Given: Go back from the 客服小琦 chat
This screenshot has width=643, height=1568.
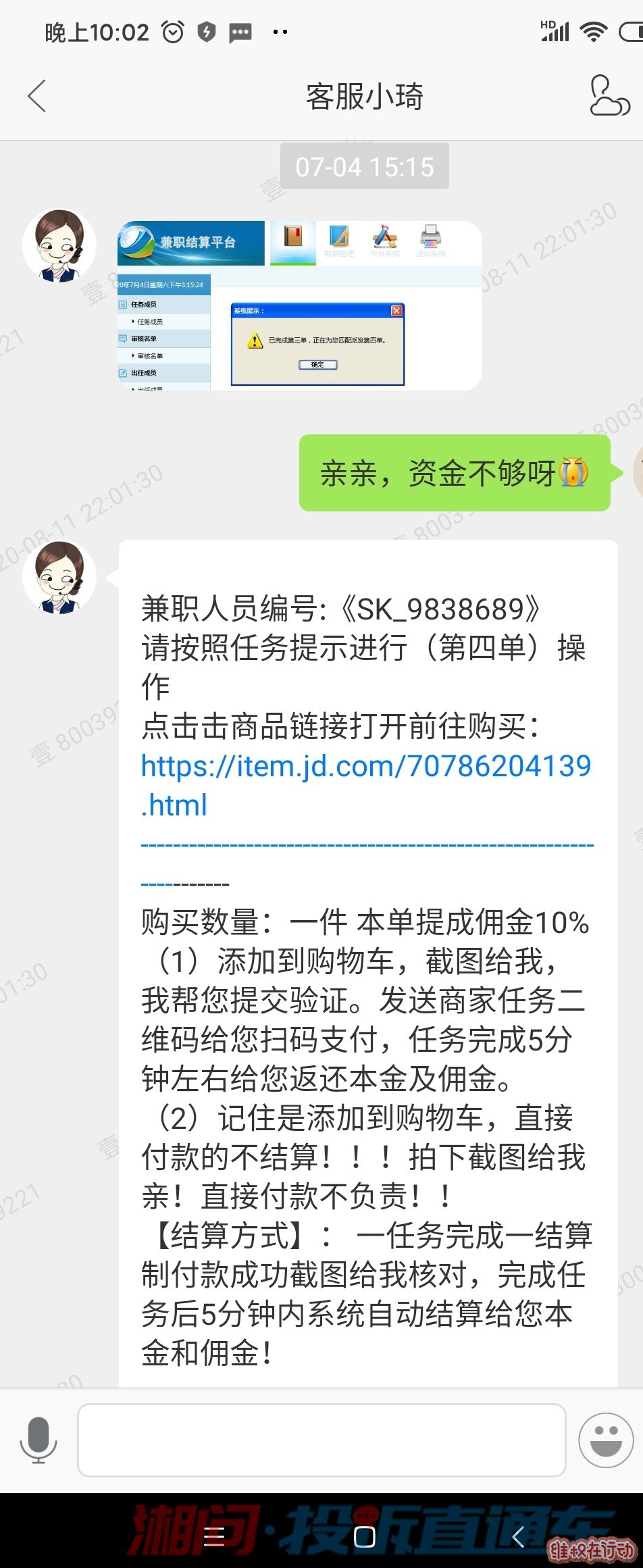Looking at the screenshot, I should pyautogui.click(x=37, y=96).
